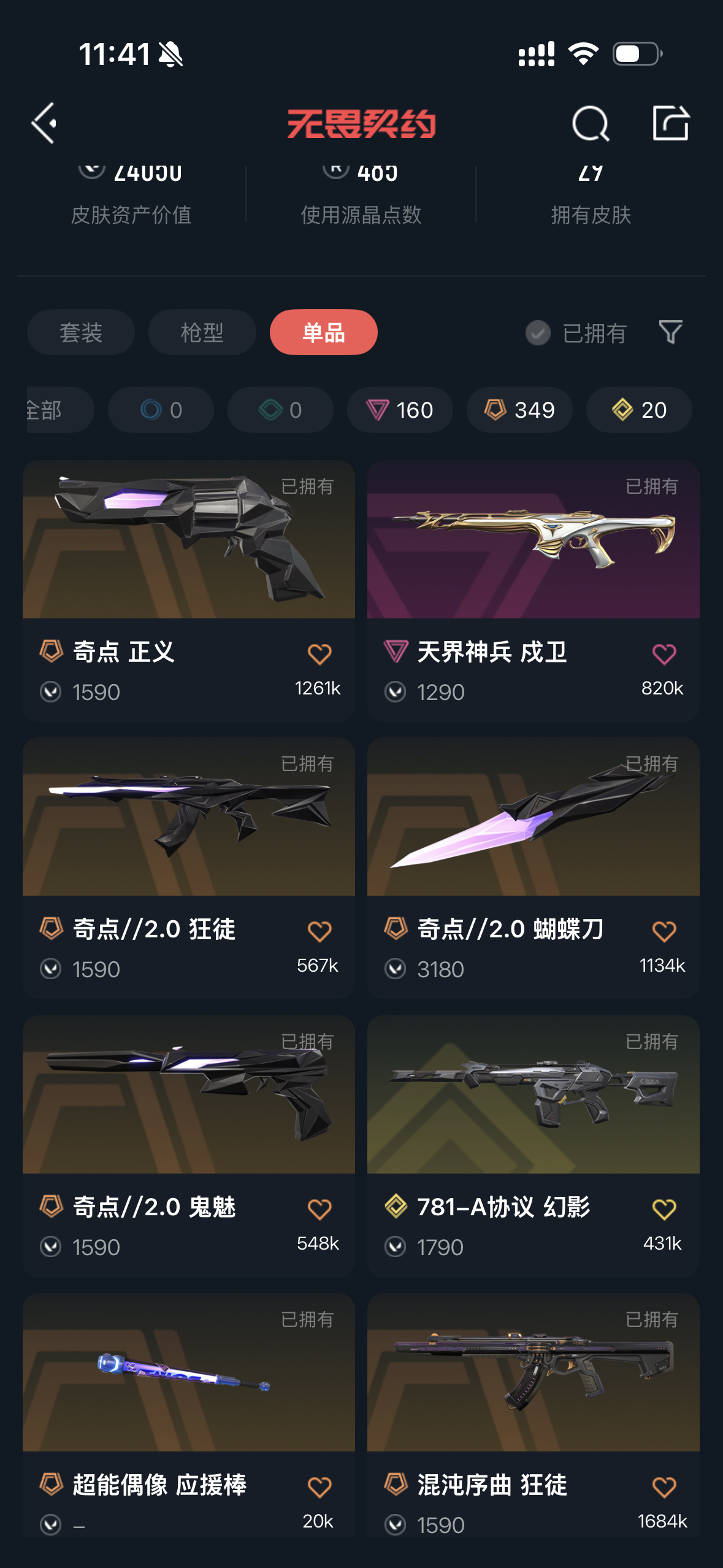The image size is (723, 1568).
Task: Switch to the 套装 tab
Action: (80, 332)
